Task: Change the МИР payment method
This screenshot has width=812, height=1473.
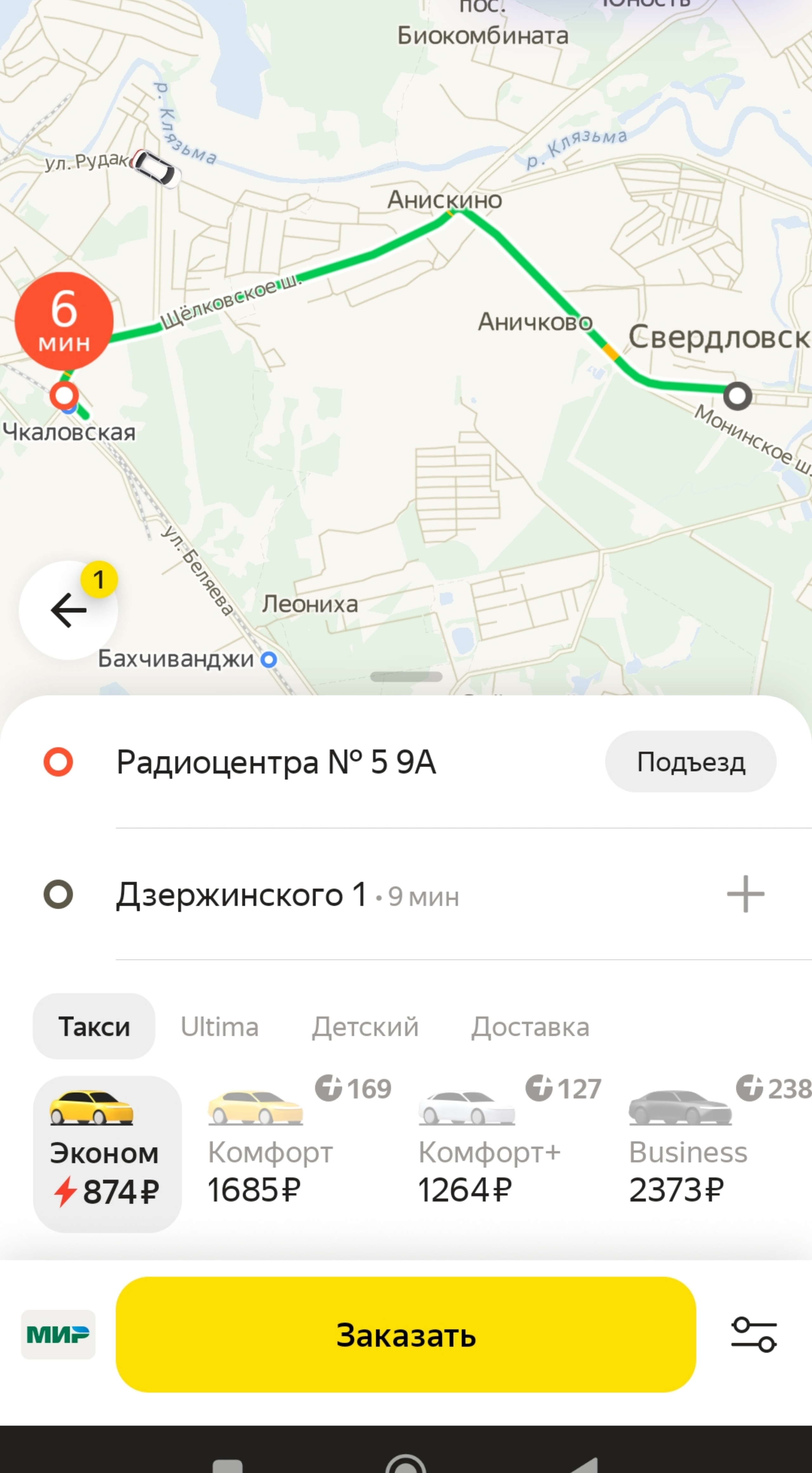Action: pos(58,1335)
